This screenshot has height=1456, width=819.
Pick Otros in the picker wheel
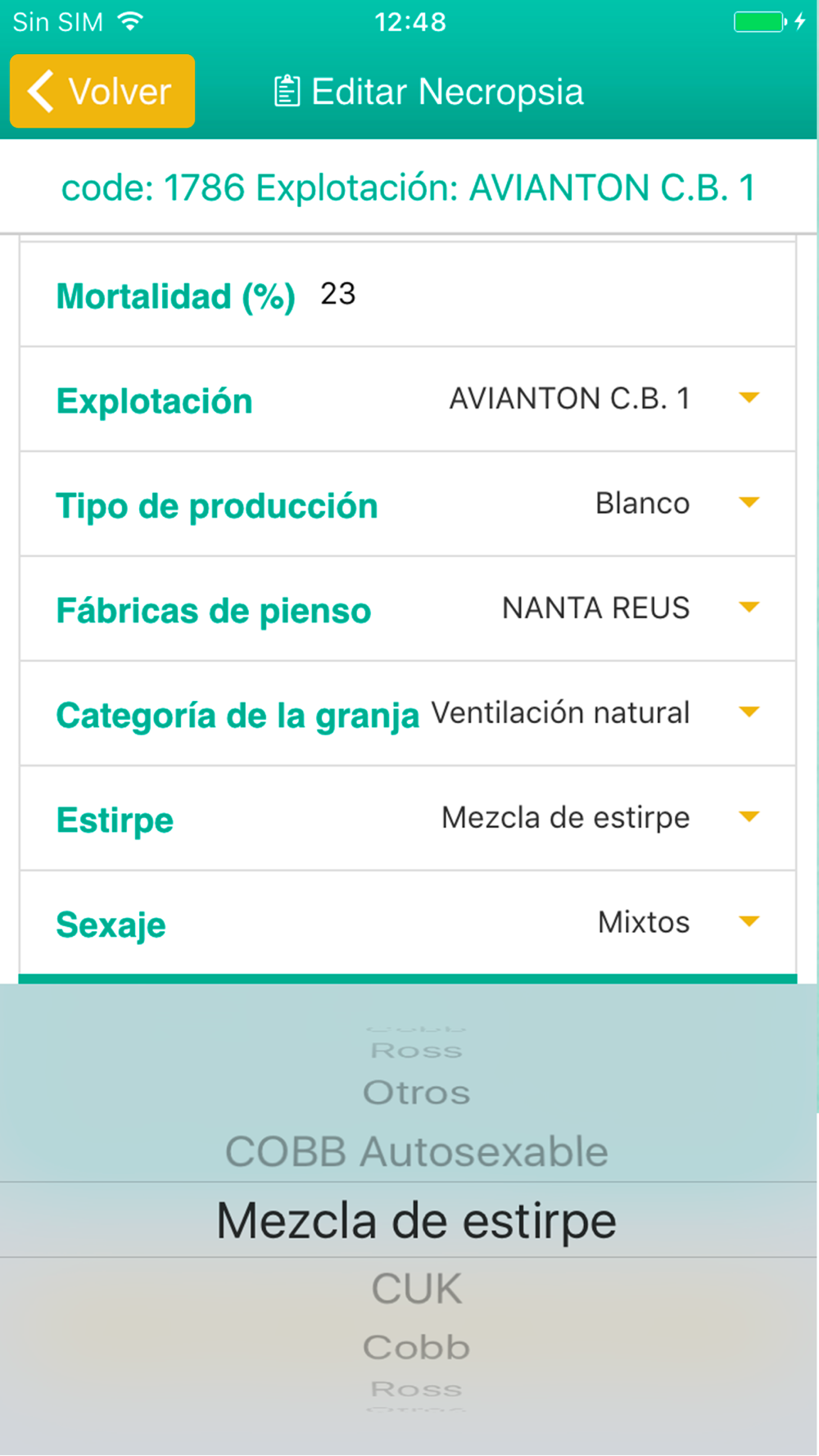tap(416, 1092)
